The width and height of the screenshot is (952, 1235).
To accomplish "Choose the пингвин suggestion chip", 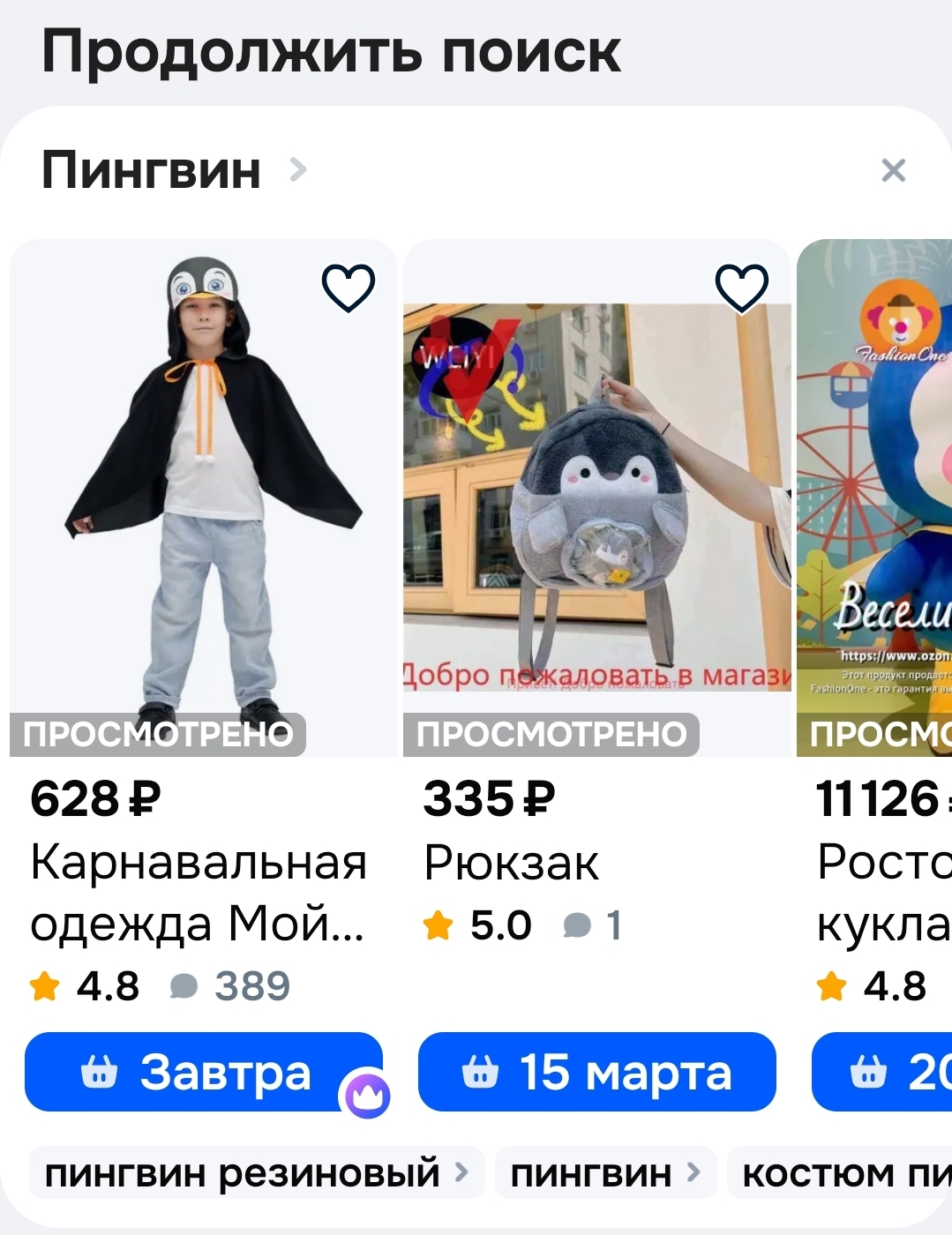I will coord(605,1173).
